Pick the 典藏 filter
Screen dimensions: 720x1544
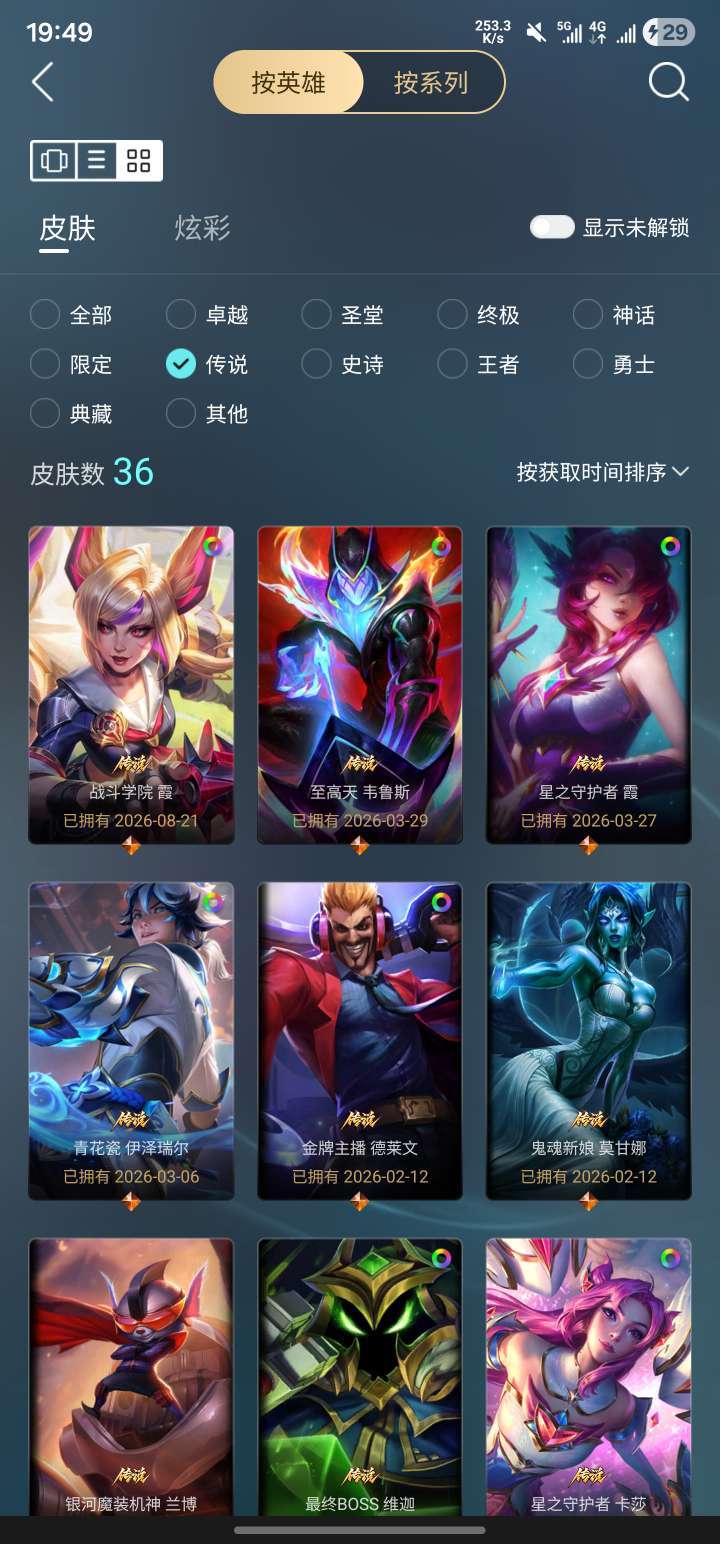coord(71,413)
